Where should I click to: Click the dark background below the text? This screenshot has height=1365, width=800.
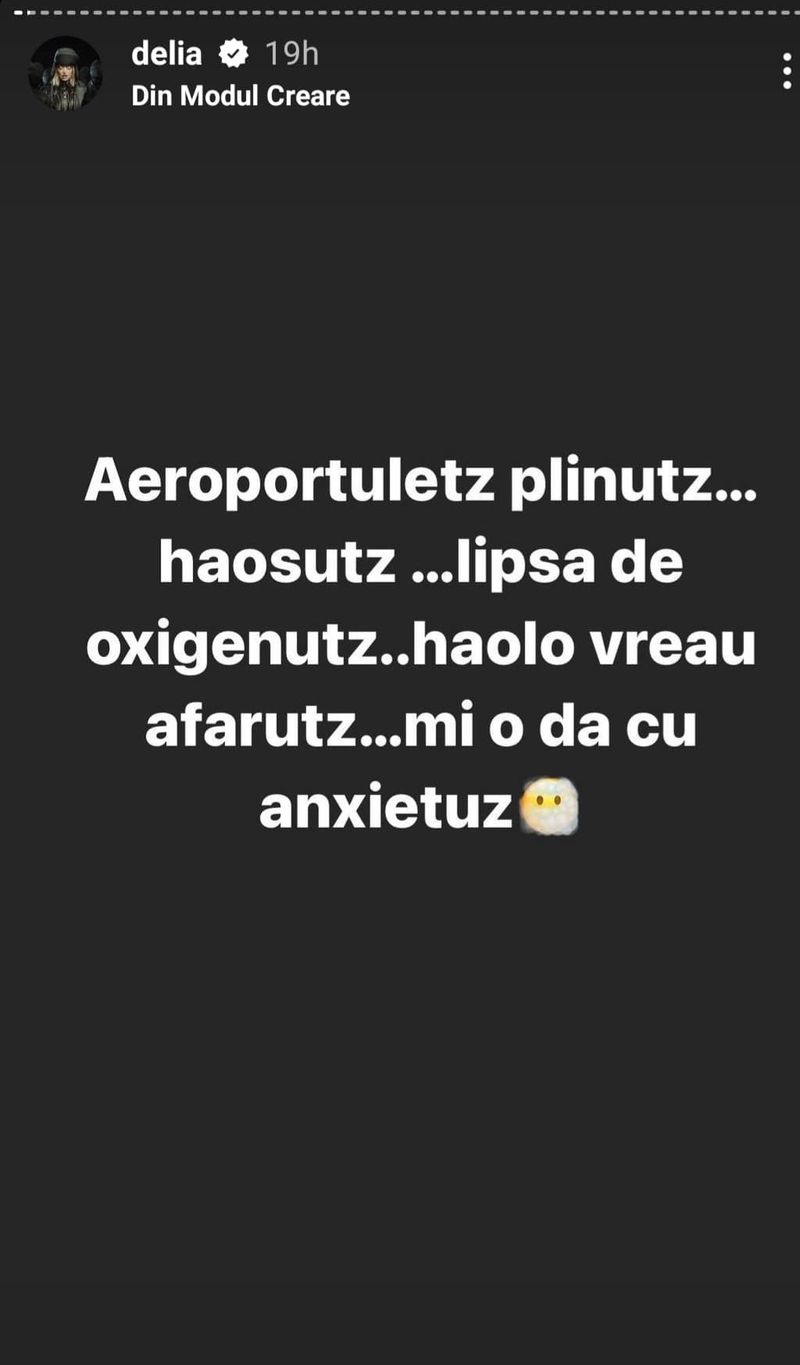[400, 1100]
